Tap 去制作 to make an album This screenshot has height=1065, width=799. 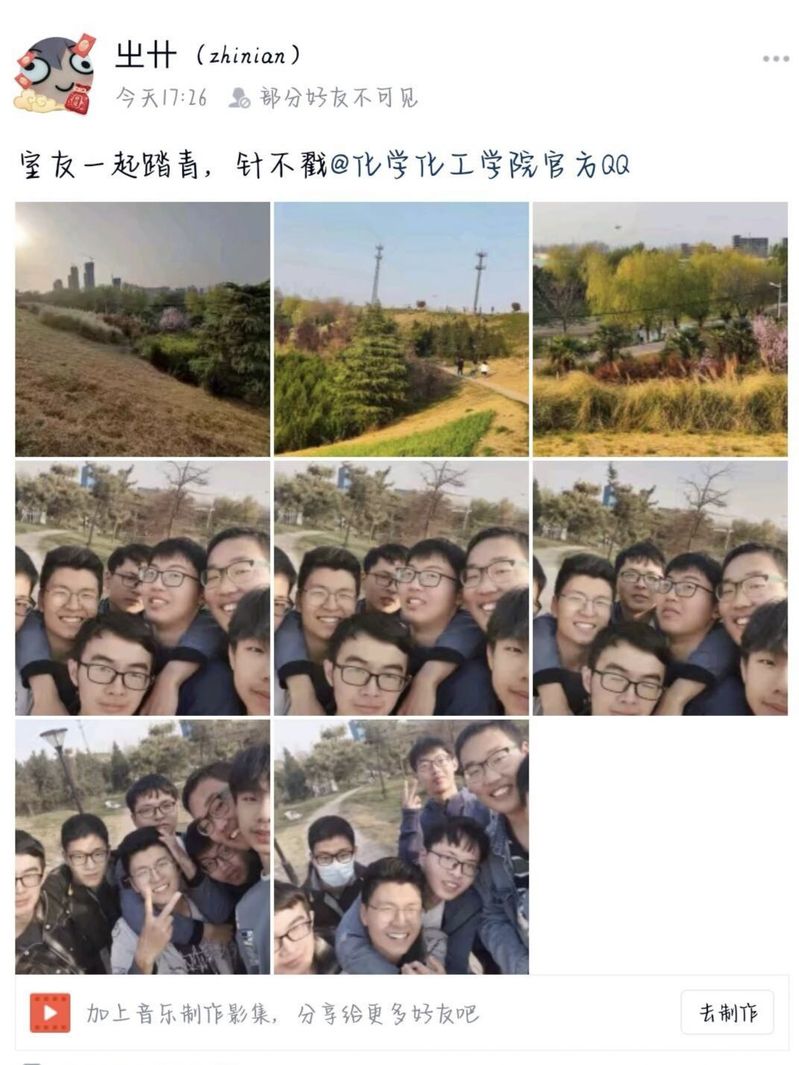pos(728,1013)
